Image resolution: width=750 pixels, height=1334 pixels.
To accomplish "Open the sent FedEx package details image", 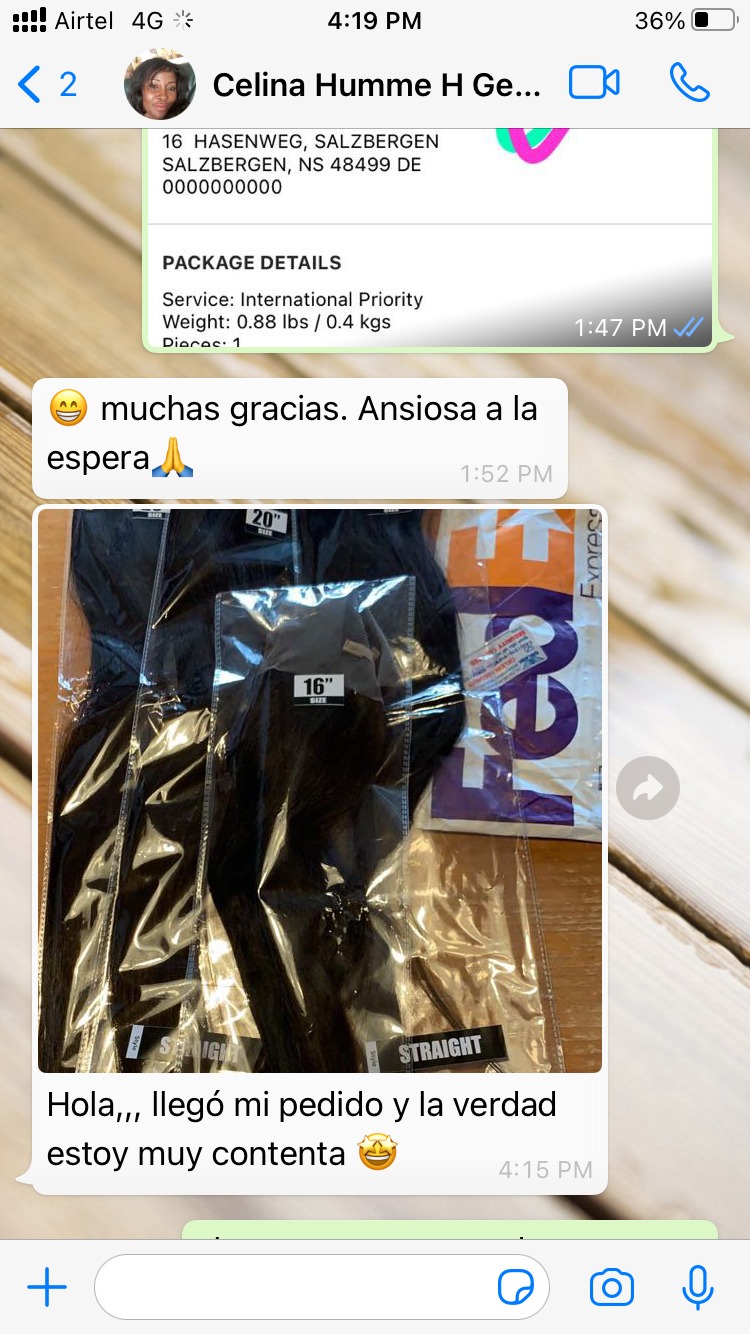I will coord(430,240).
